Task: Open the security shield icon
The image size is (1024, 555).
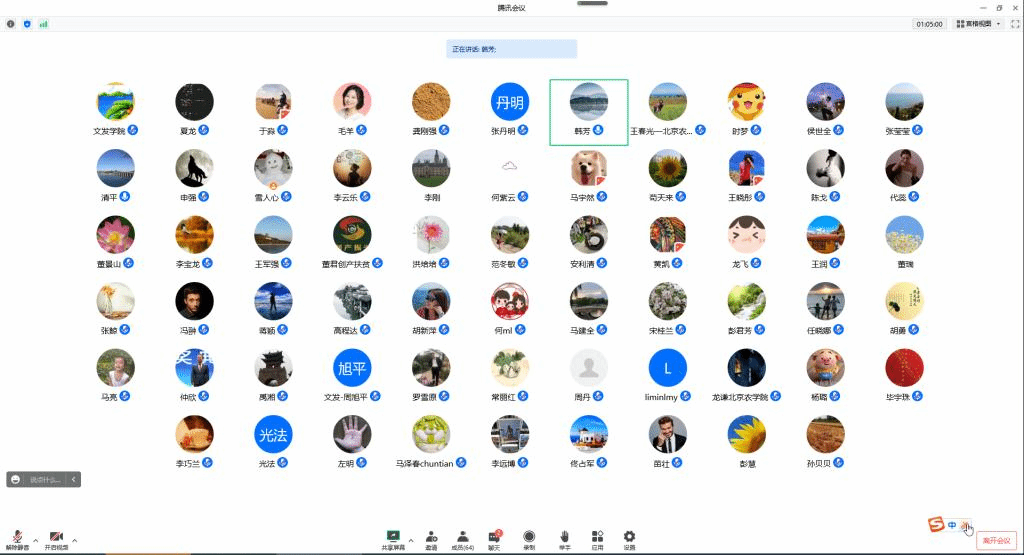Action: click(27, 23)
